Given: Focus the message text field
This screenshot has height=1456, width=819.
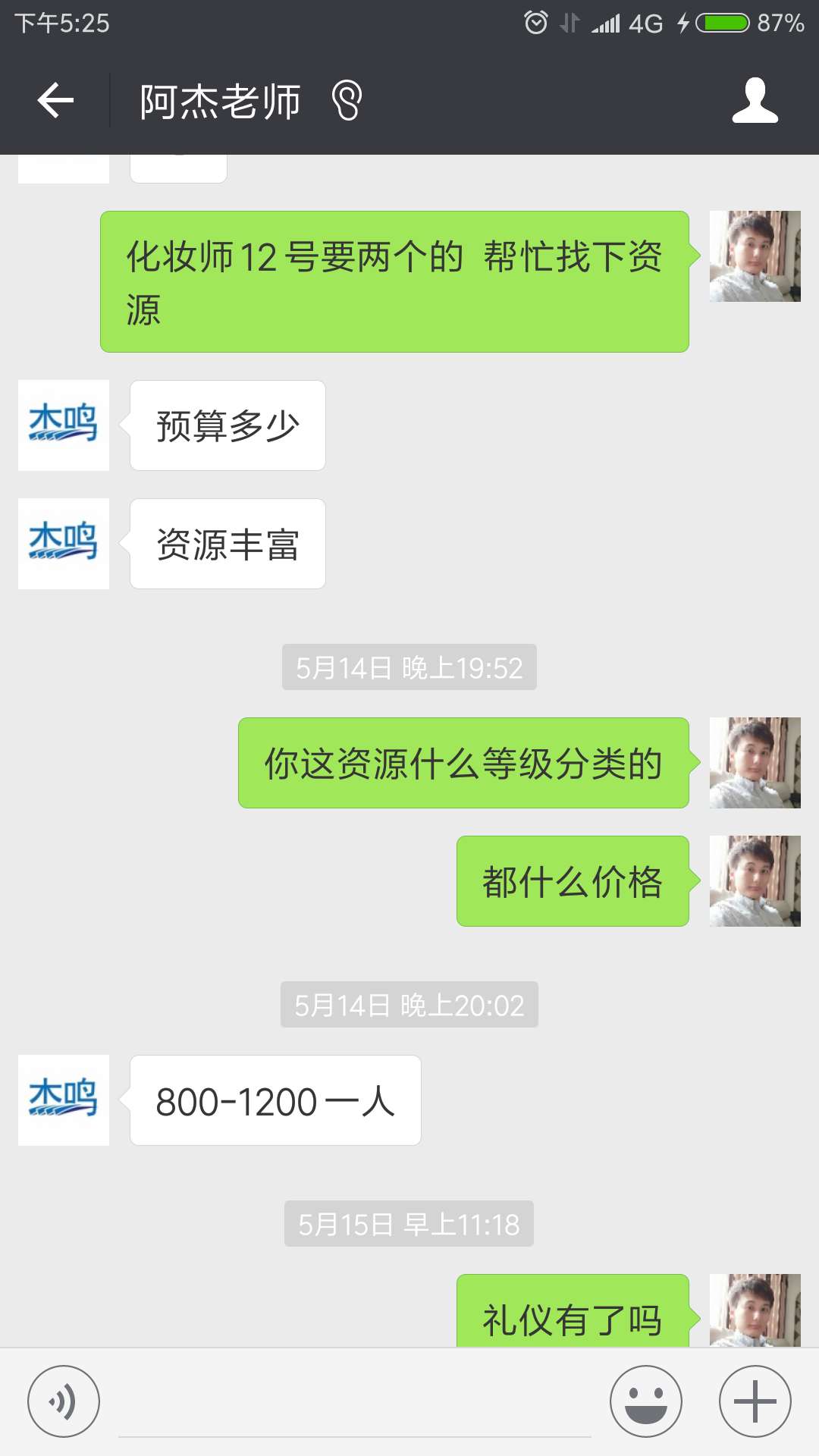Looking at the screenshot, I should pos(354,1404).
